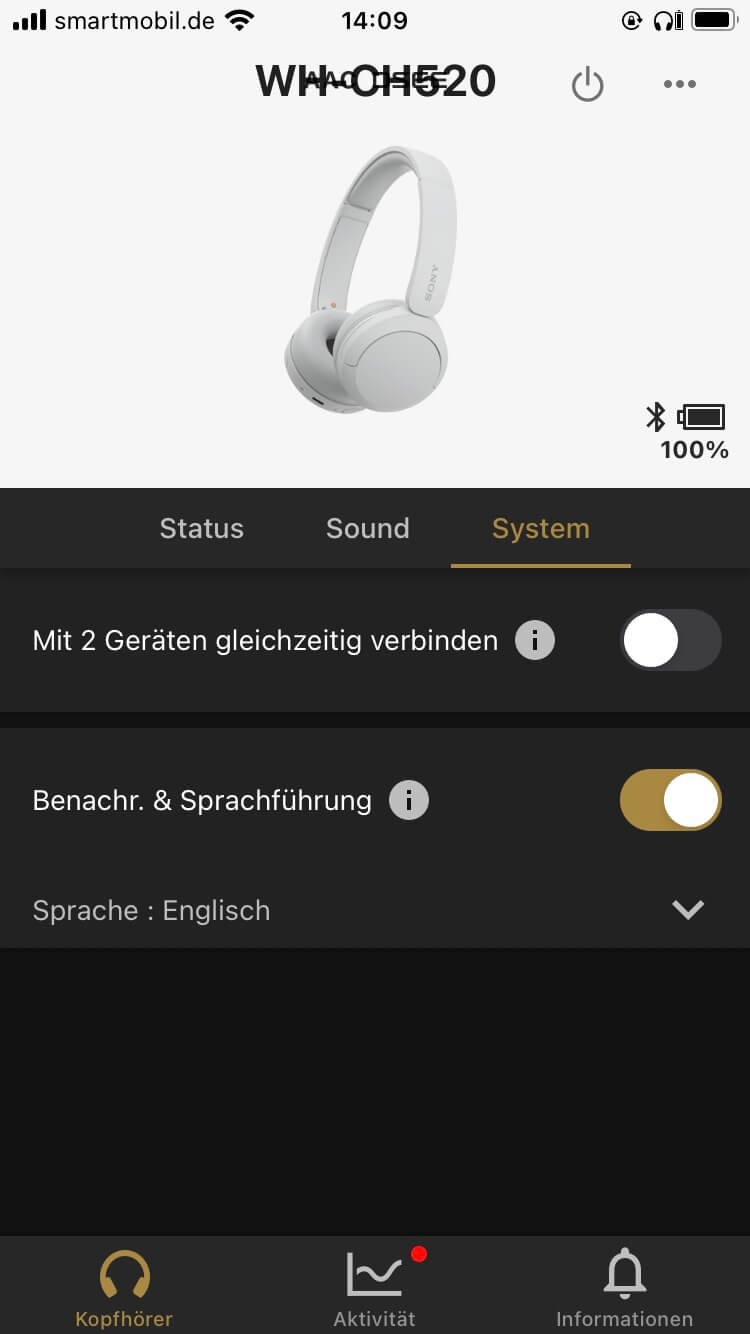Viewport: 750px width, 1334px height.
Task: Open the Kopfhörer bottom tab
Action: pyautogui.click(x=124, y=1288)
